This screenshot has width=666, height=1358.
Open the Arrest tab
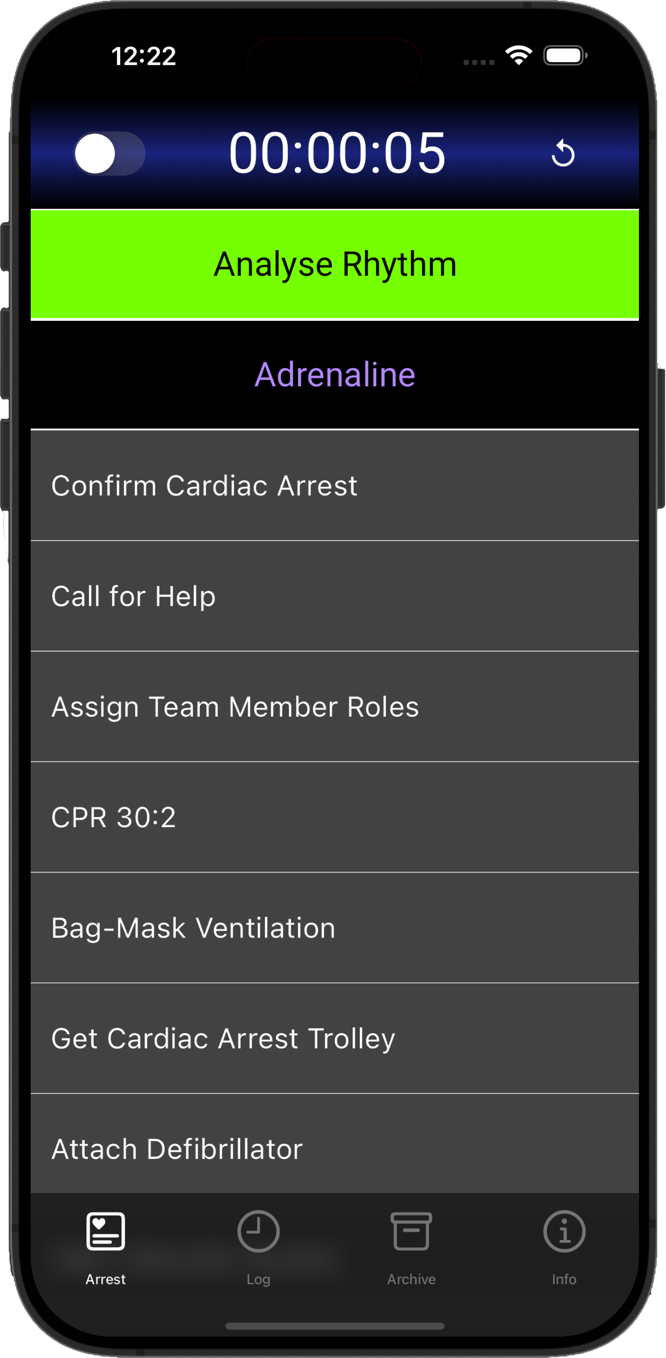(x=105, y=1245)
